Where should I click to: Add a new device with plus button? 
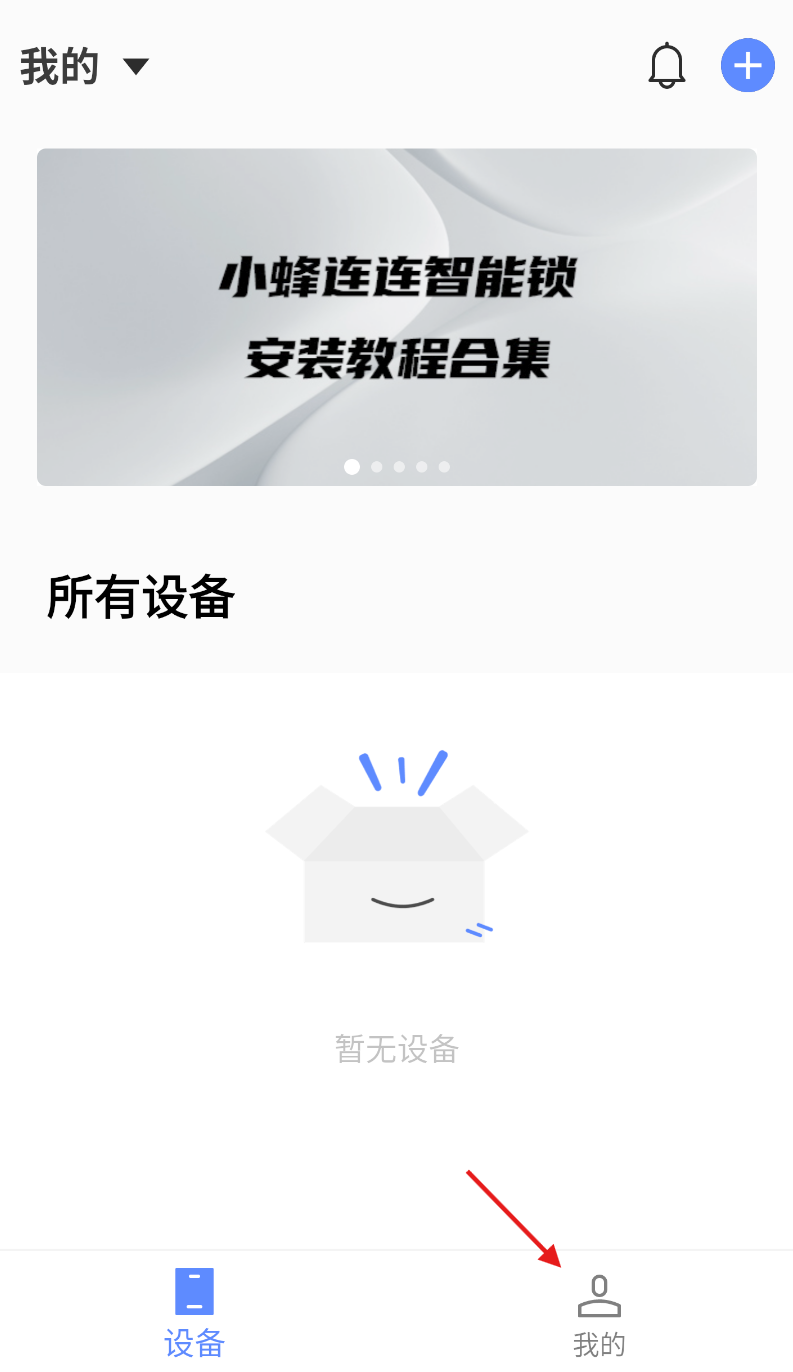748,66
